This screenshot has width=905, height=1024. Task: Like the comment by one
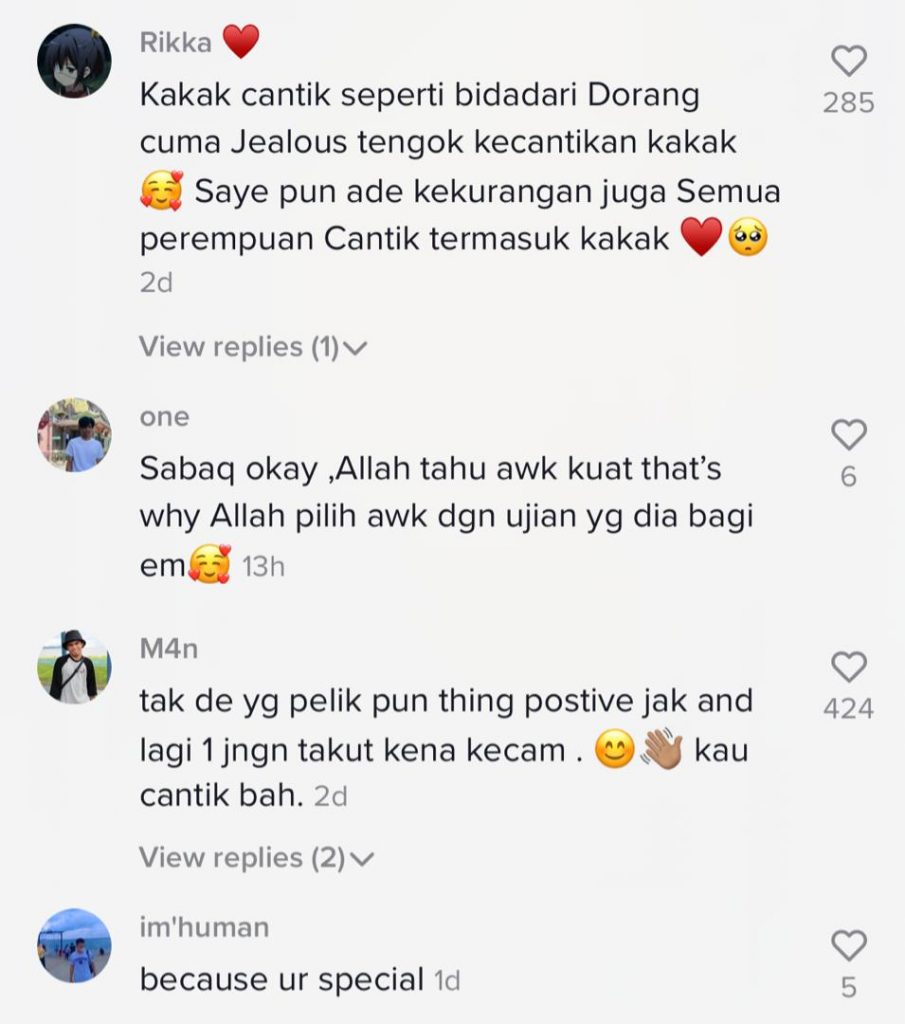(849, 434)
